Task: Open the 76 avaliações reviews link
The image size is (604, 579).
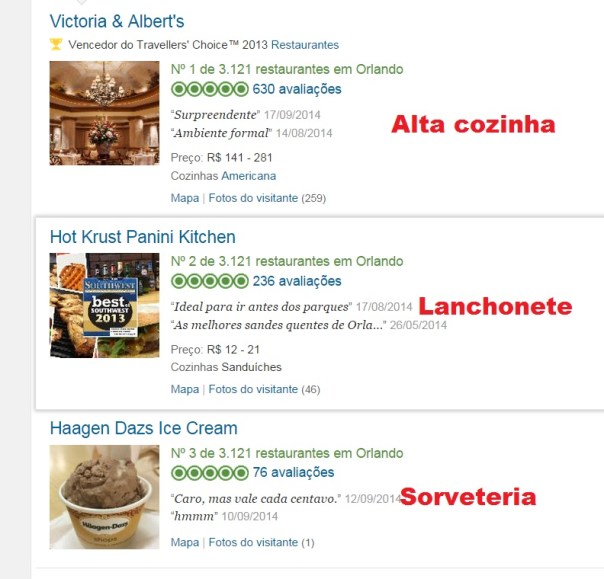Action: (293, 472)
